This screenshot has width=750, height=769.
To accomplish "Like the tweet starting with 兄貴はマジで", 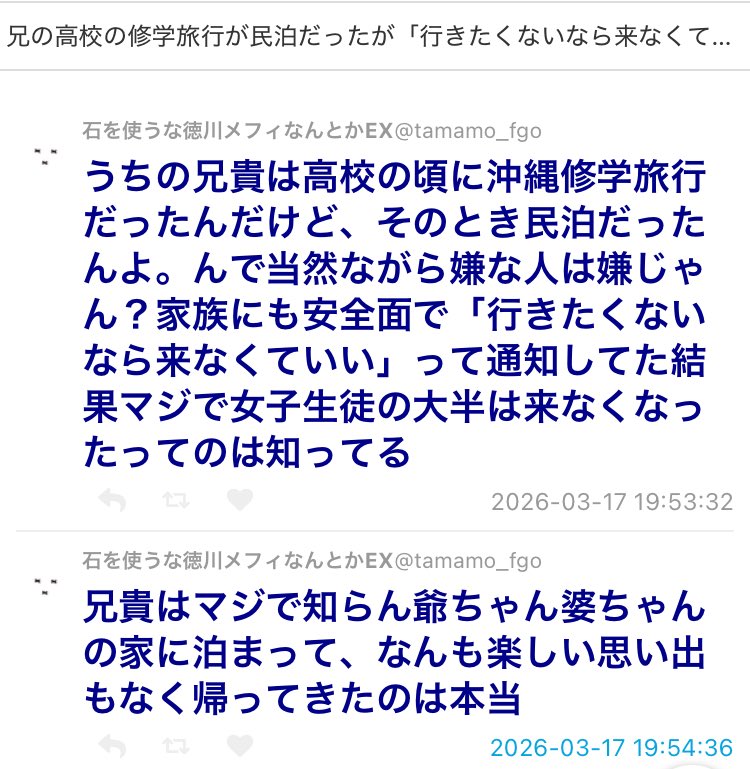I will click(240, 746).
